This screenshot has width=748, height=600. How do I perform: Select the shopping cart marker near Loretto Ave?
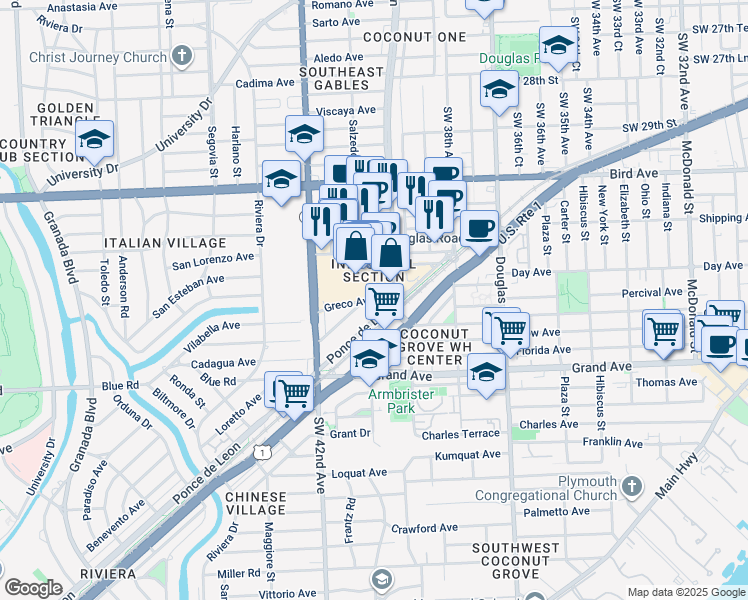coord(294,393)
